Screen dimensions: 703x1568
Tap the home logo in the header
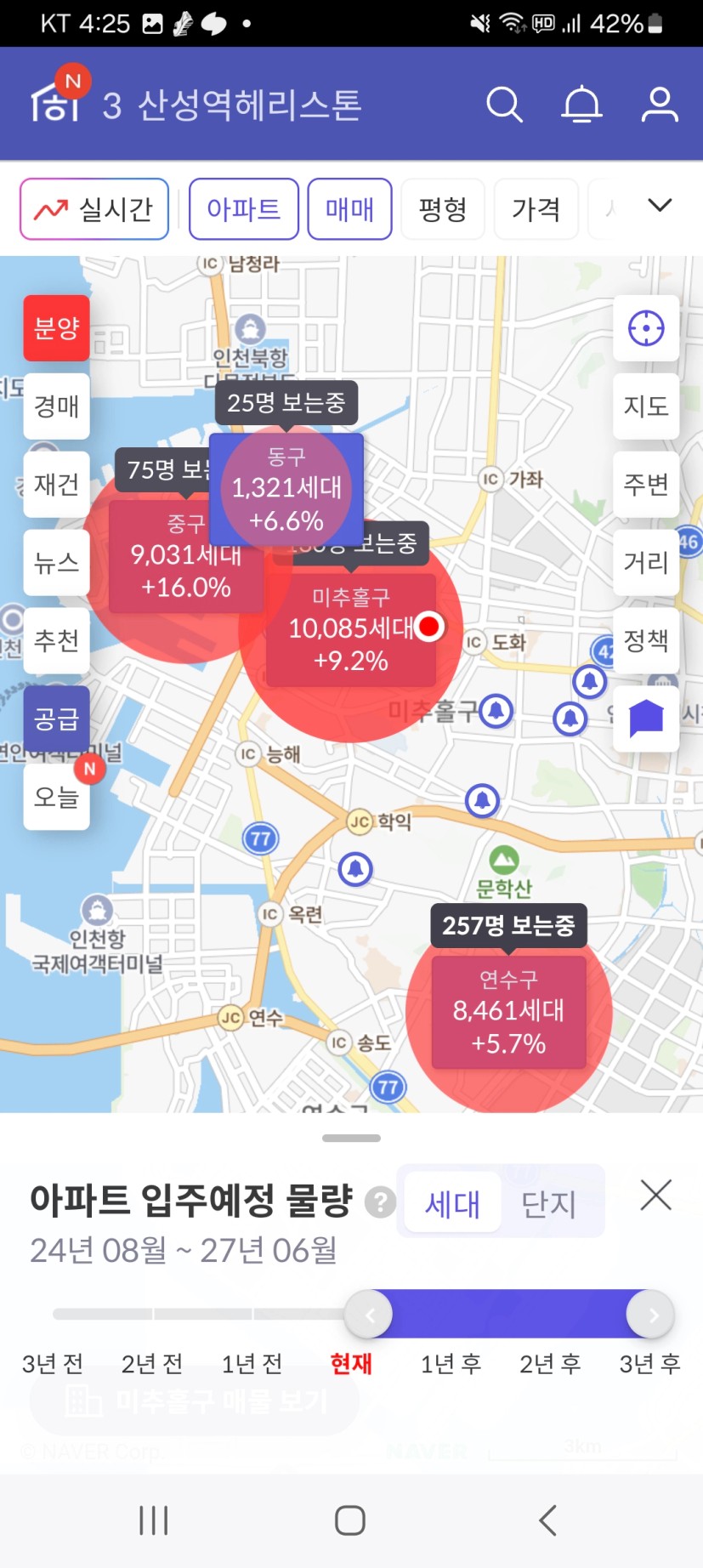tap(55, 102)
